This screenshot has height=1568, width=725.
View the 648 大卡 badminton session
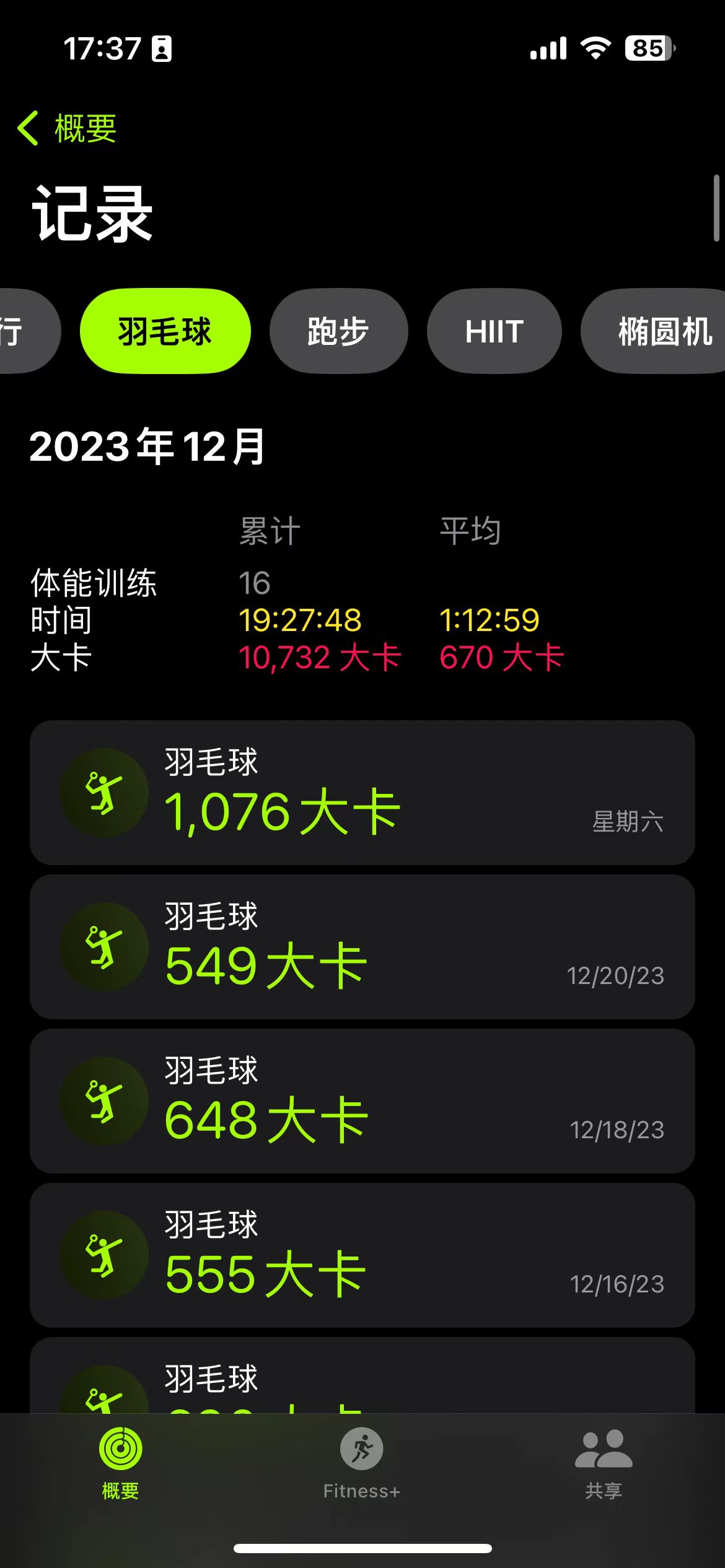tap(362, 1100)
